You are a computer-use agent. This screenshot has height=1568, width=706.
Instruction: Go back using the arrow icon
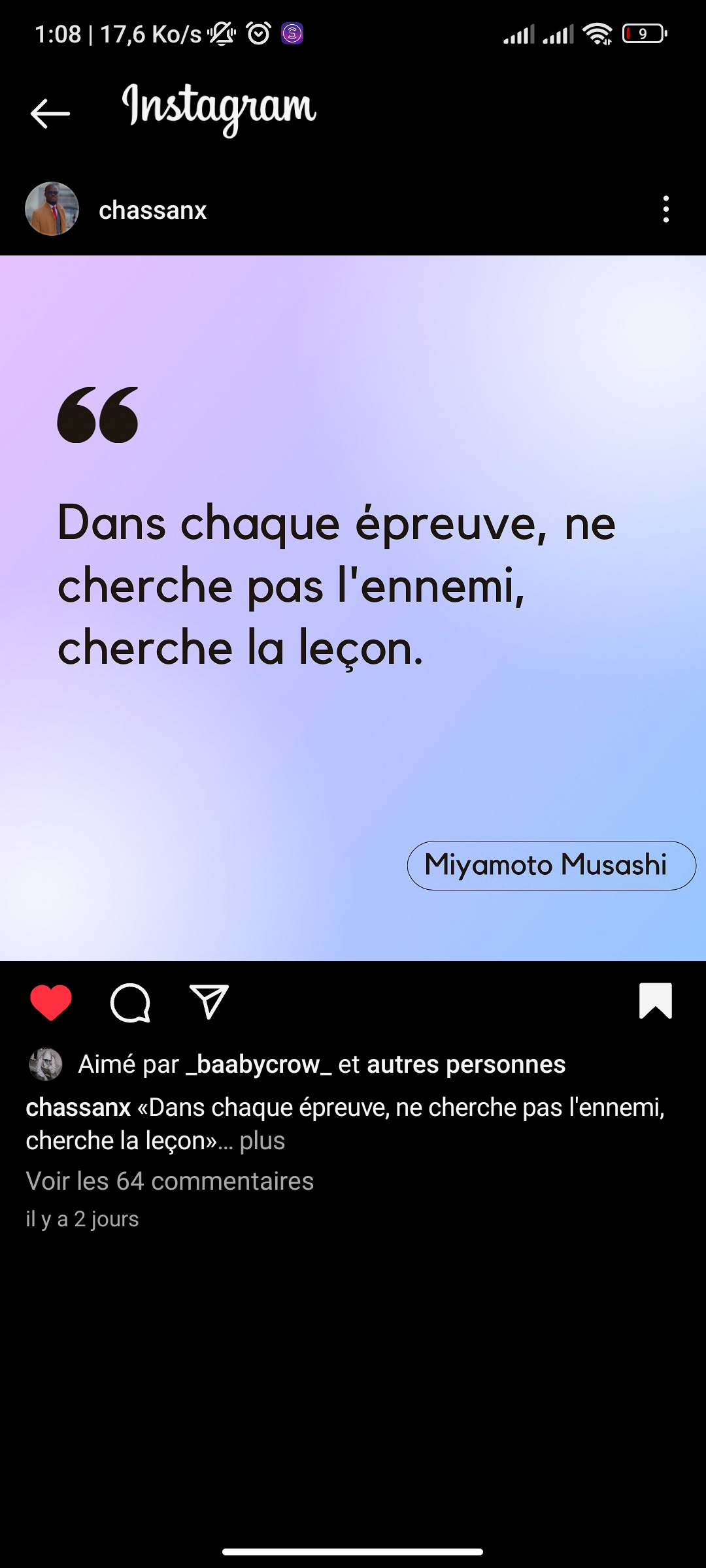pyautogui.click(x=50, y=114)
